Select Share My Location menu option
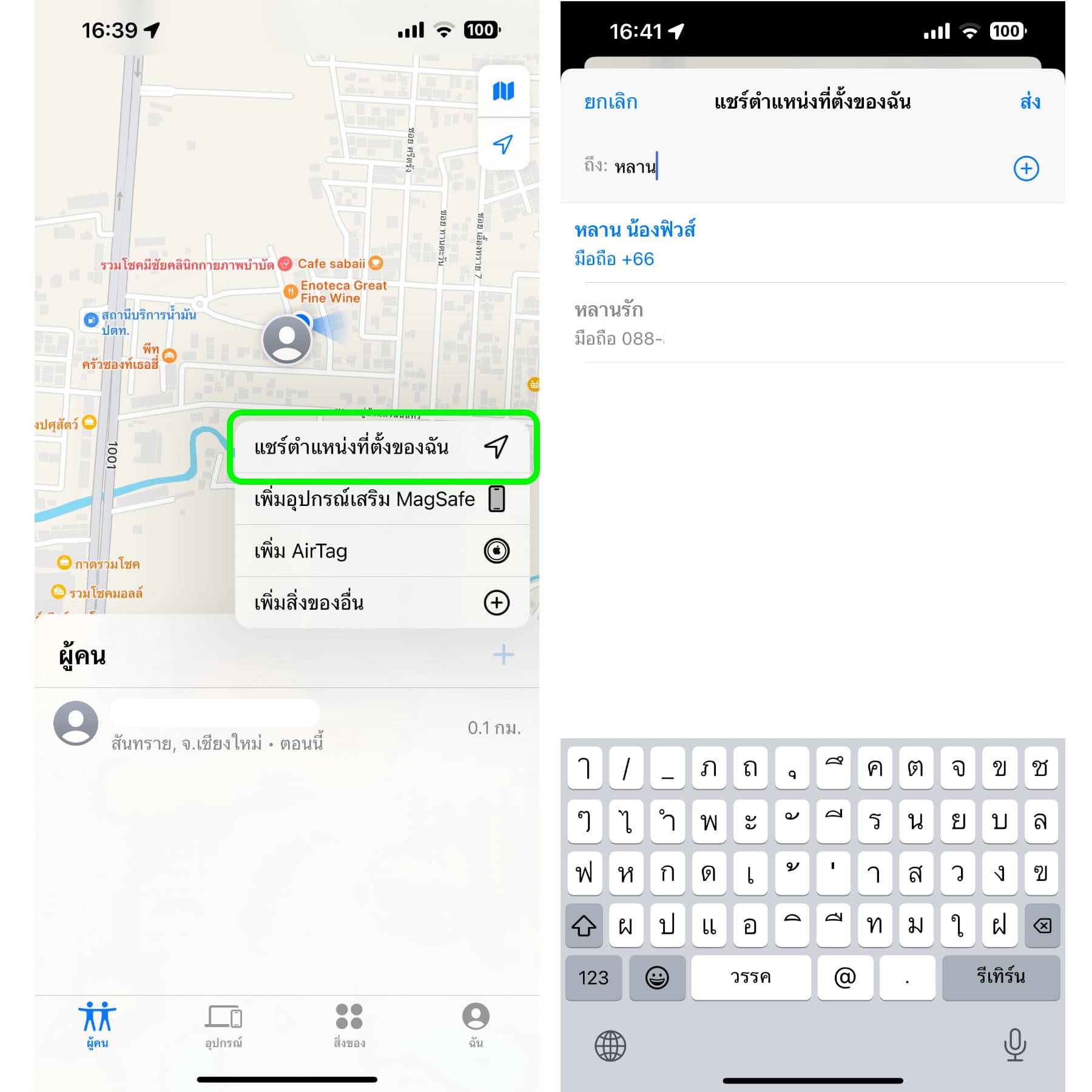Viewport: 1092px width, 1092px height. (382, 447)
